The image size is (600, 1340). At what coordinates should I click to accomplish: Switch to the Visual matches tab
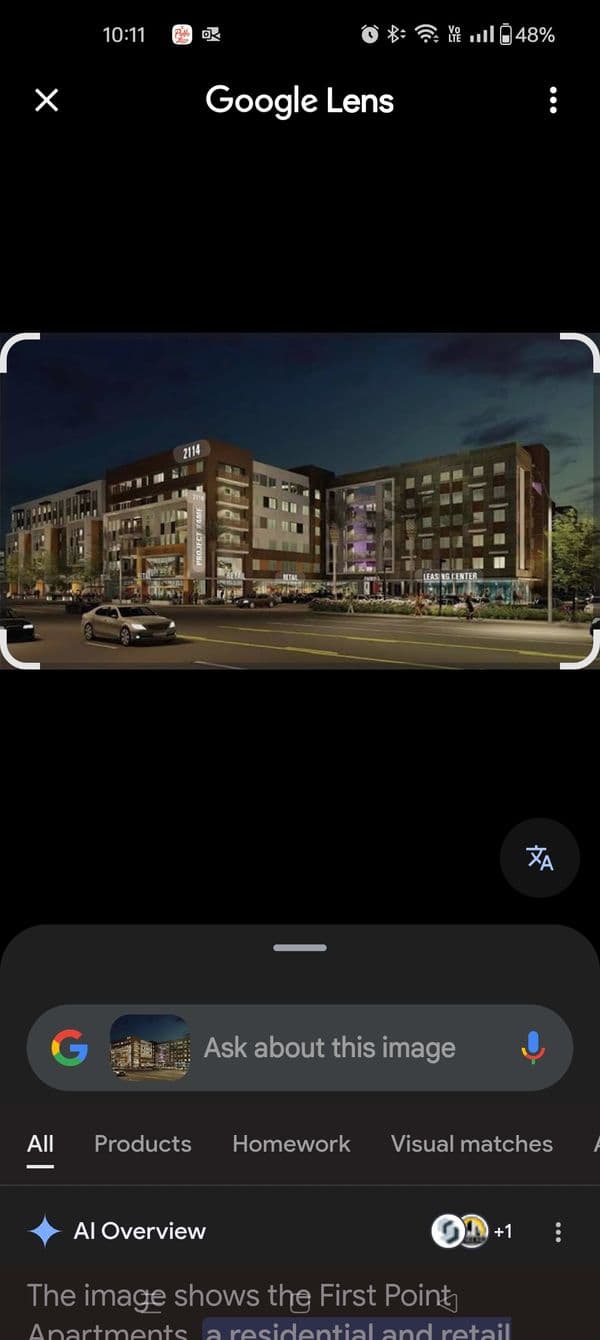click(471, 1144)
